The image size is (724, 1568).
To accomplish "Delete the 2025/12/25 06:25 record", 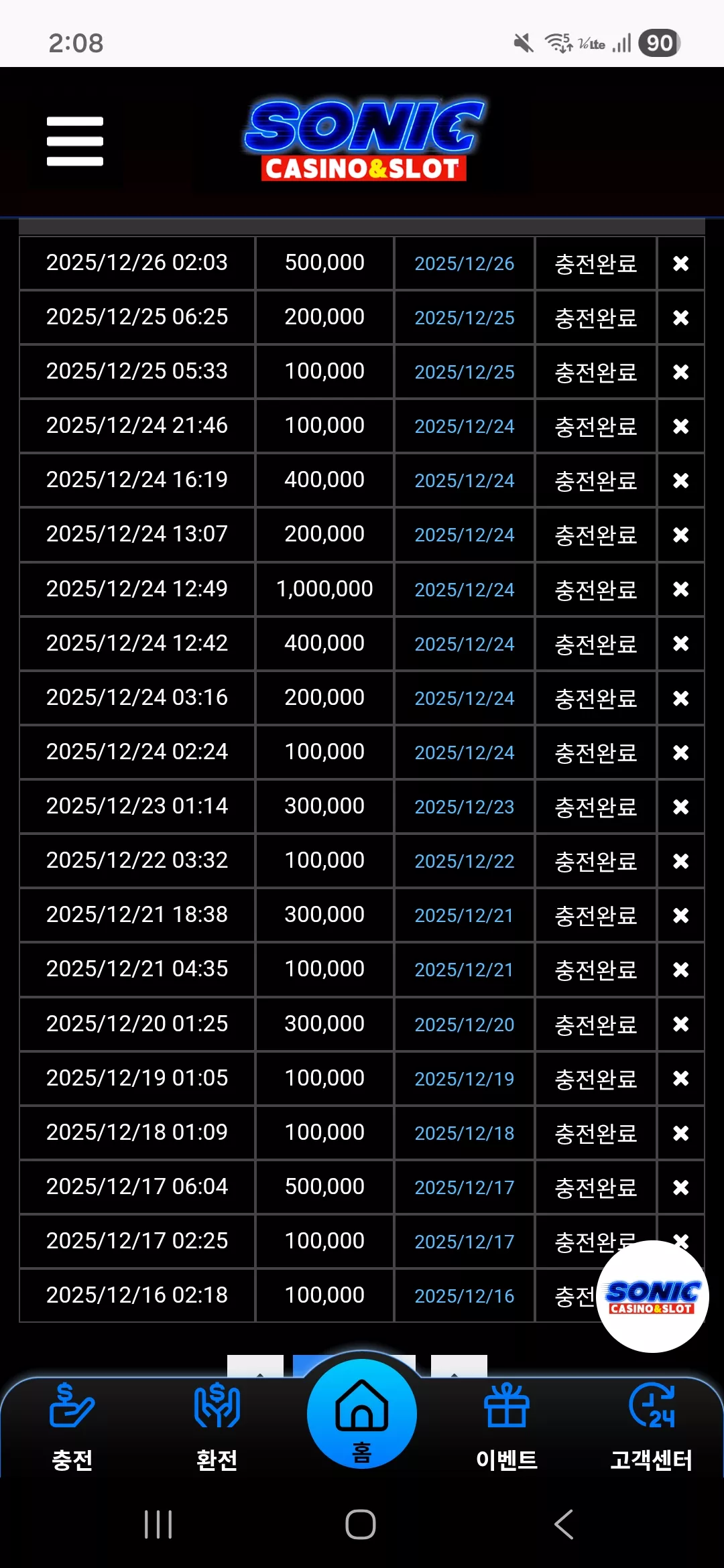I will 680,318.
